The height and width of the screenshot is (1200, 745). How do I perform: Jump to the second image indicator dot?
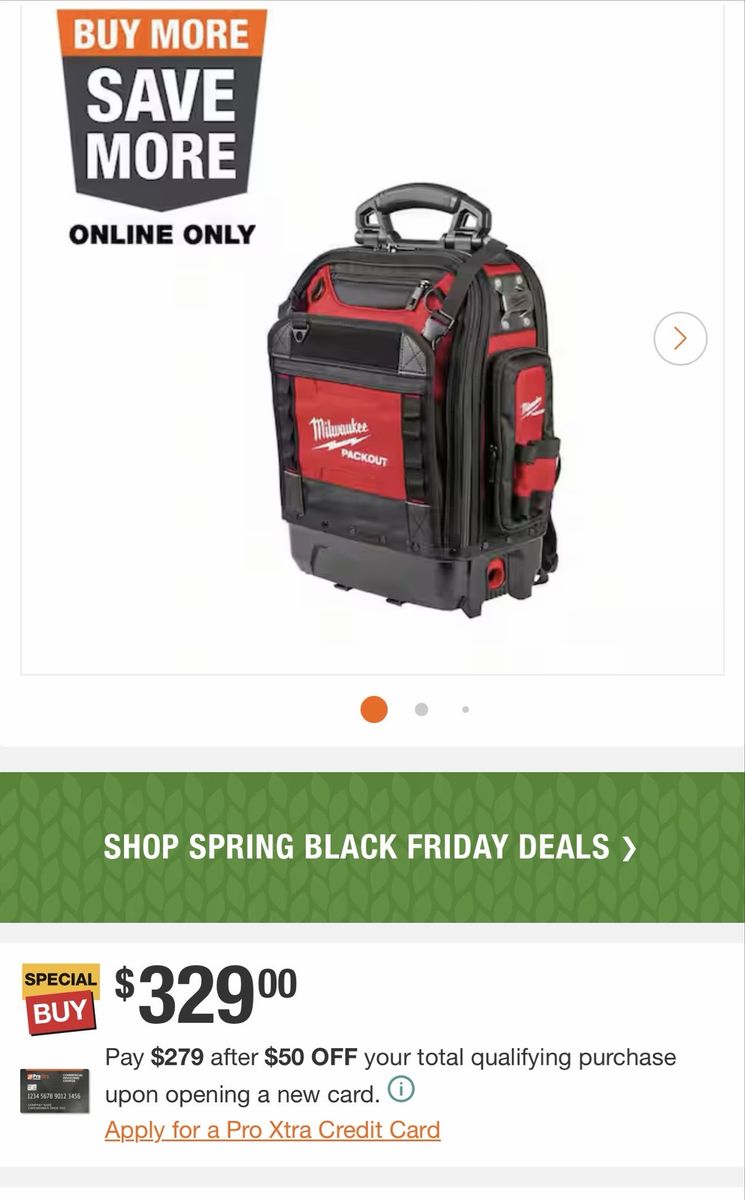tap(421, 709)
